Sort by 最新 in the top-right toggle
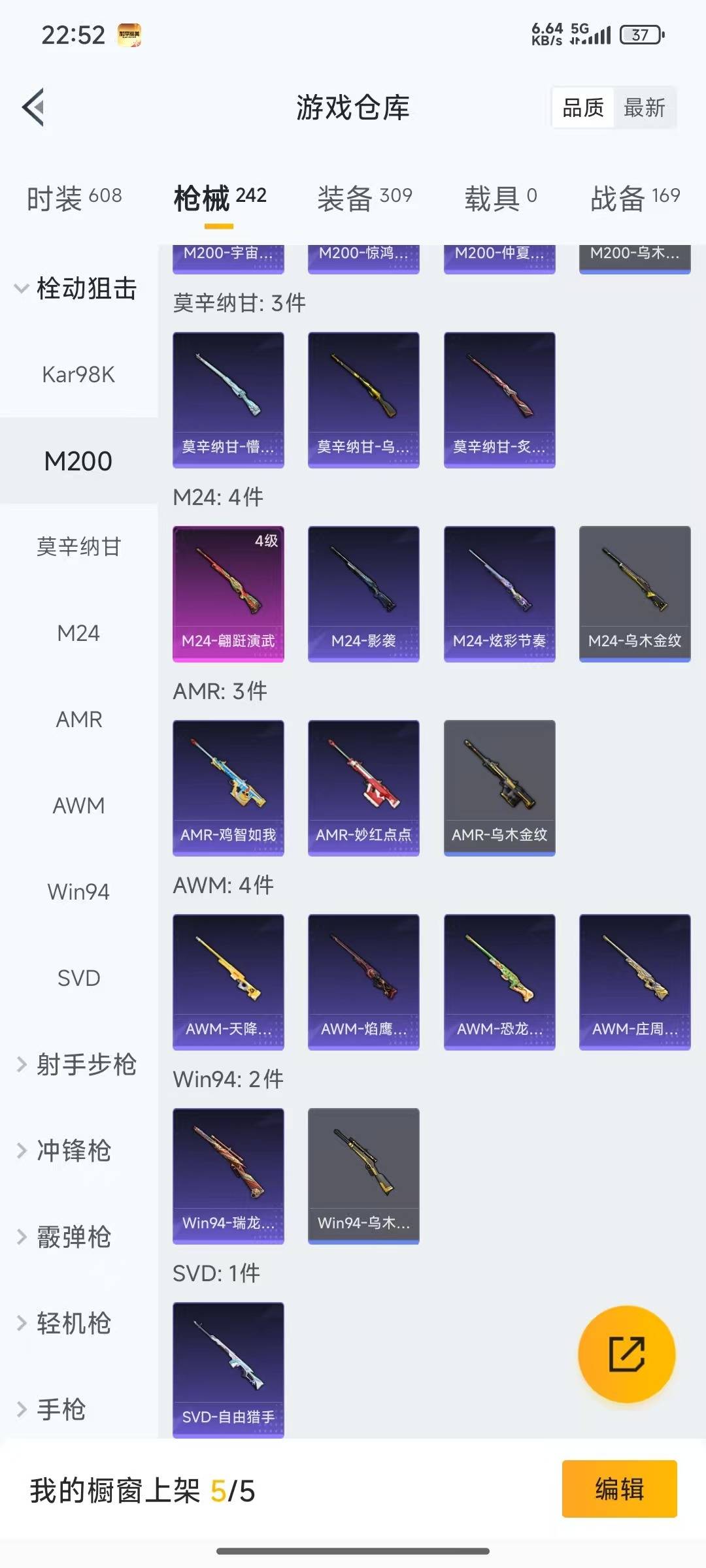This screenshot has height=1568, width=706. point(644,108)
